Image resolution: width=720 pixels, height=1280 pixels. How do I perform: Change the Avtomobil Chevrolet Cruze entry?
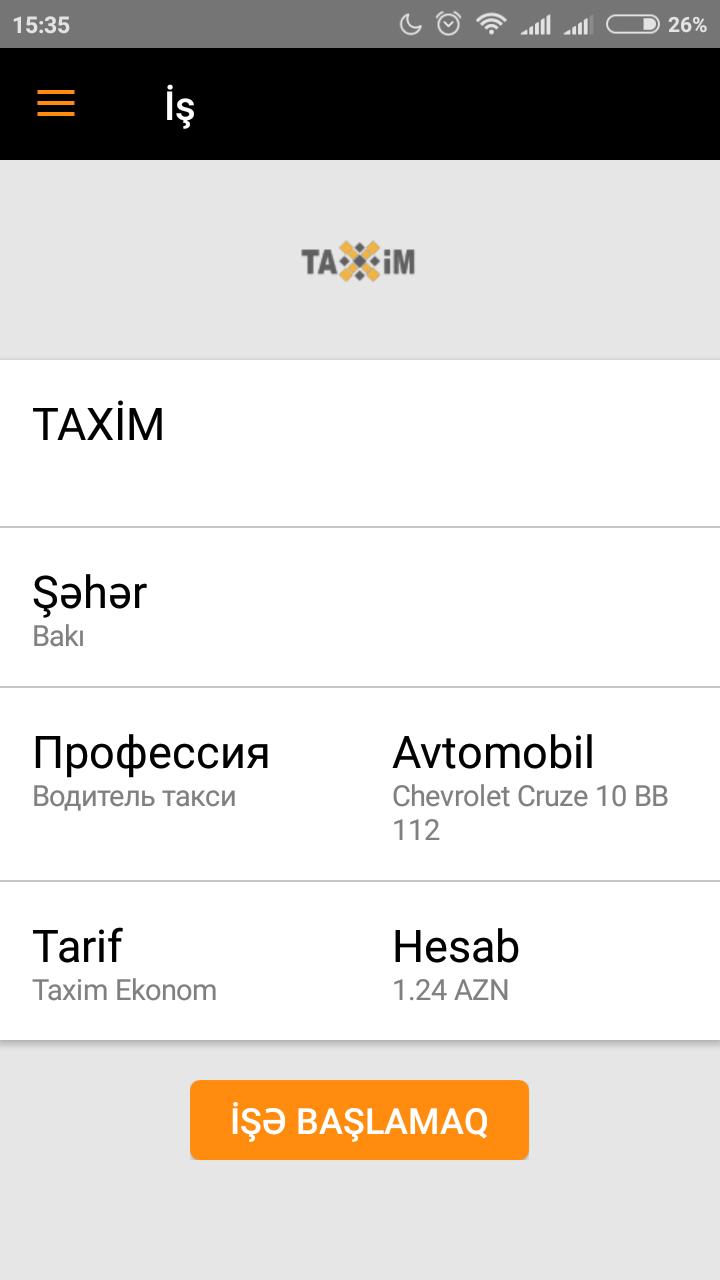point(540,784)
